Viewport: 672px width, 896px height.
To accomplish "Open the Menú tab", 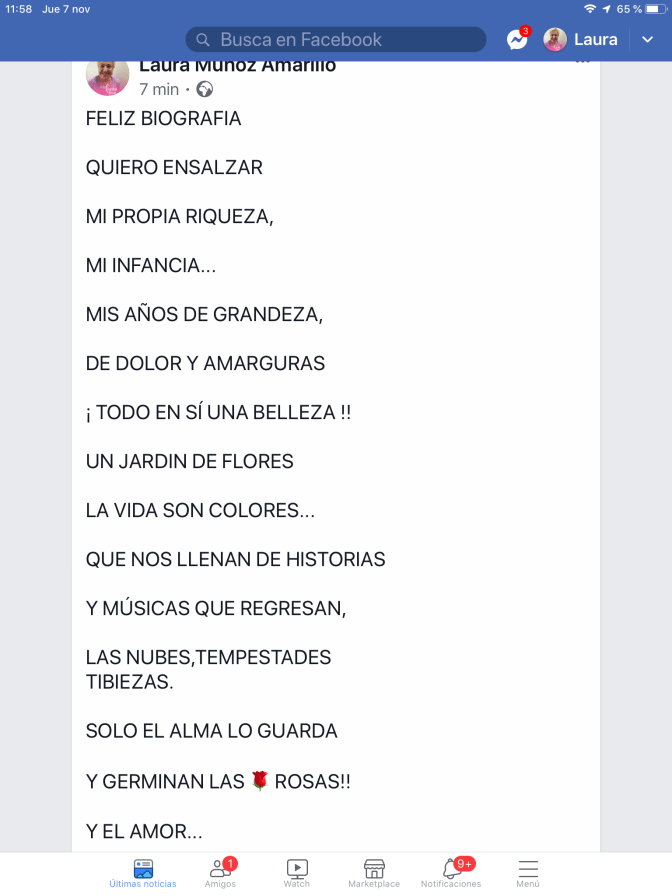I will [528, 873].
